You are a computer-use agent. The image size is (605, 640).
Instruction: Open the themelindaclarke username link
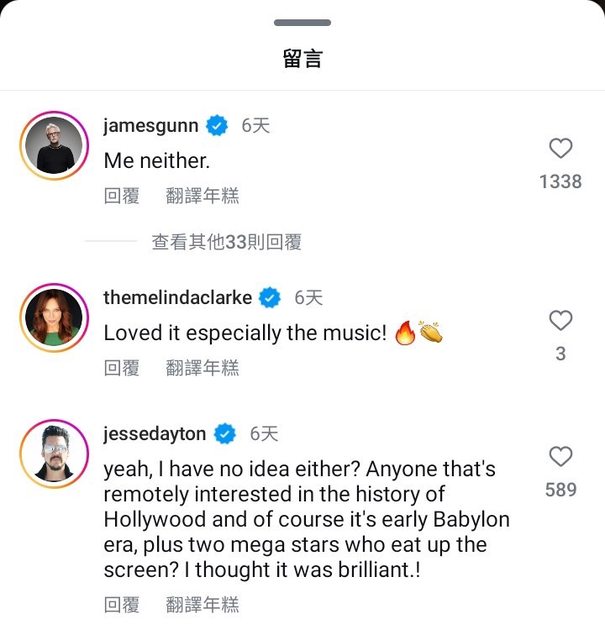coord(178,298)
